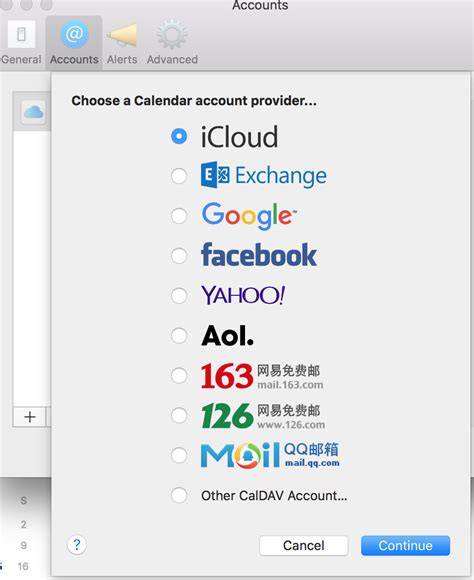Select Other CalDAV Account option
Viewport: 474px width, 580px height.
[x=179, y=495]
